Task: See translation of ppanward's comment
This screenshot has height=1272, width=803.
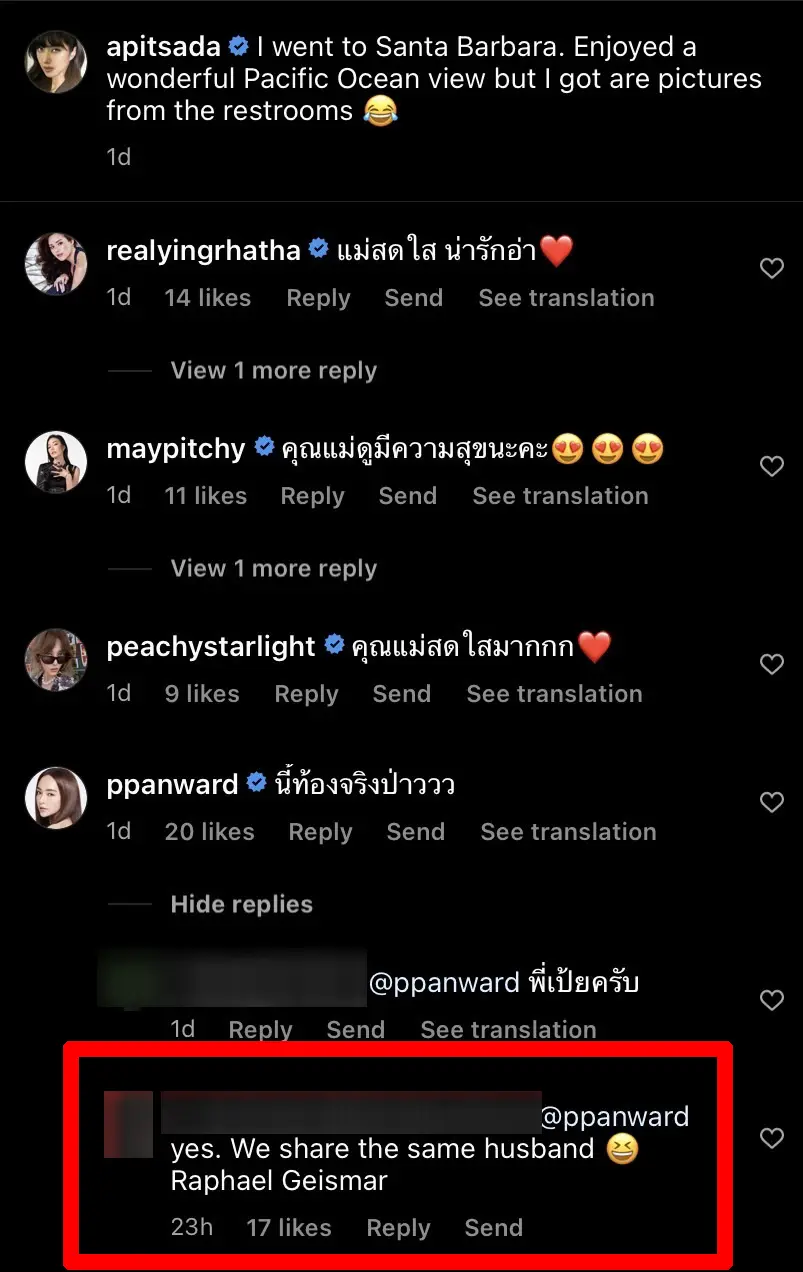Action: (x=568, y=832)
